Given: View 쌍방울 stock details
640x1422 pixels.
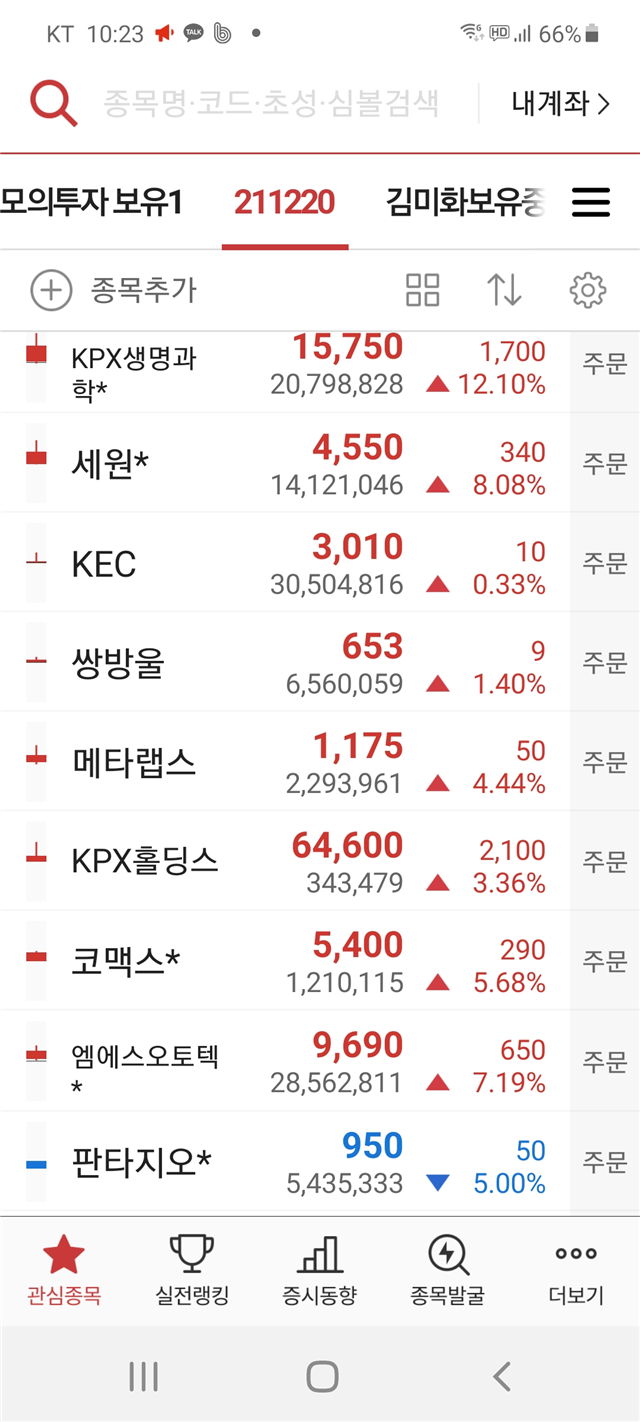Looking at the screenshot, I should [285, 662].
